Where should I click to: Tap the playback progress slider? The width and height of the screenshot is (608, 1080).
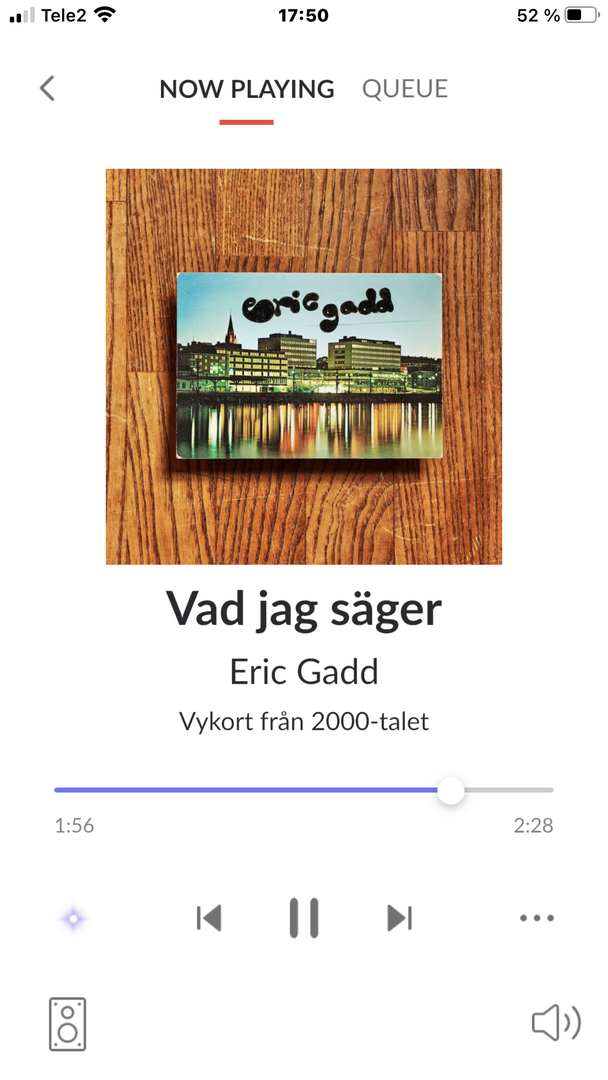coord(304,790)
